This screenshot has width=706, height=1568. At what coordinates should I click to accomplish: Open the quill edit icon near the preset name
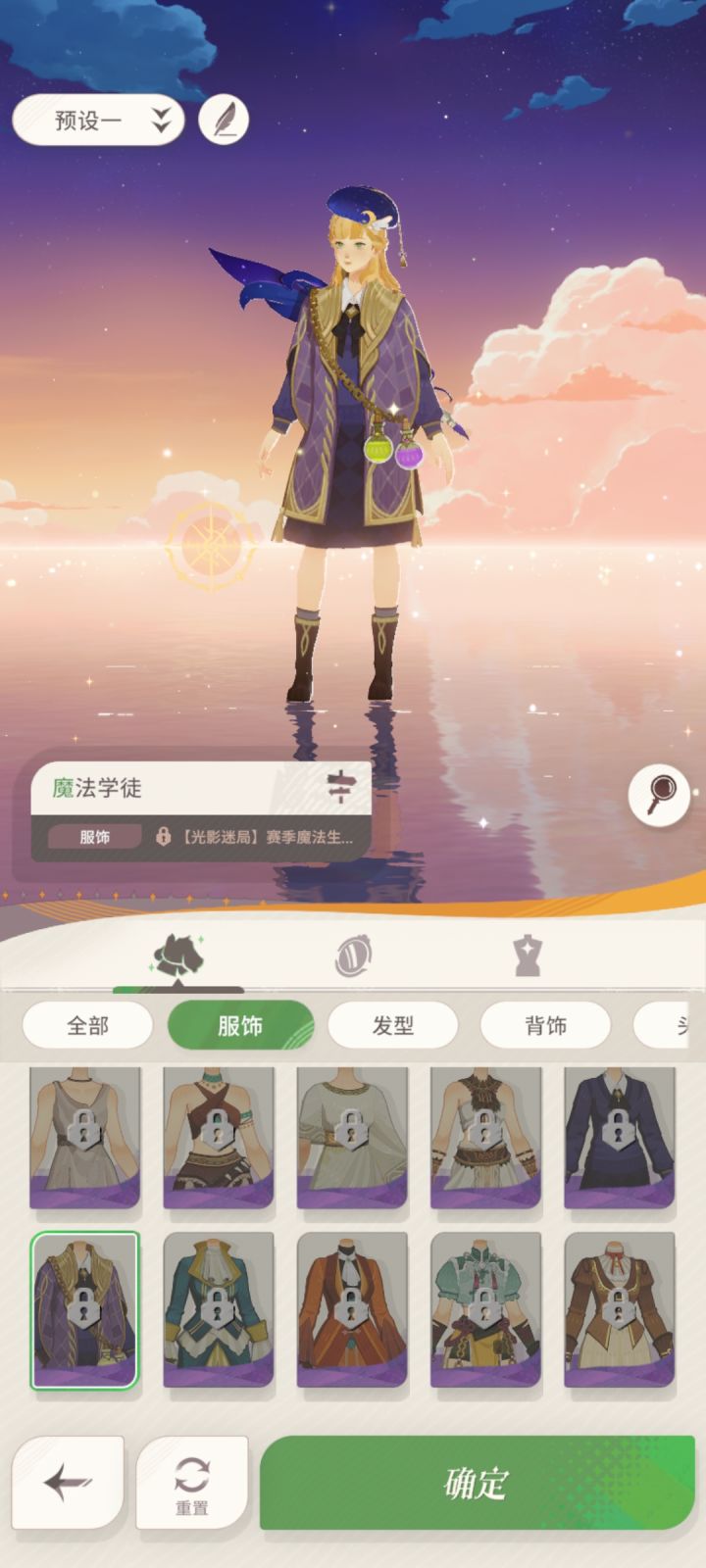click(224, 118)
